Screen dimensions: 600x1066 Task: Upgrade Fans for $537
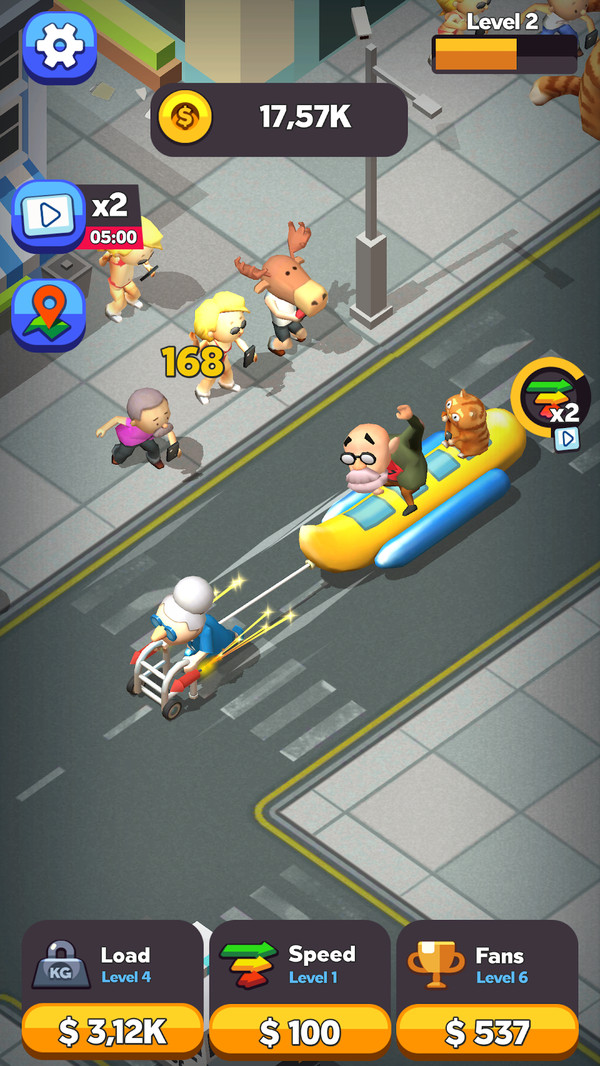[x=487, y=1032]
